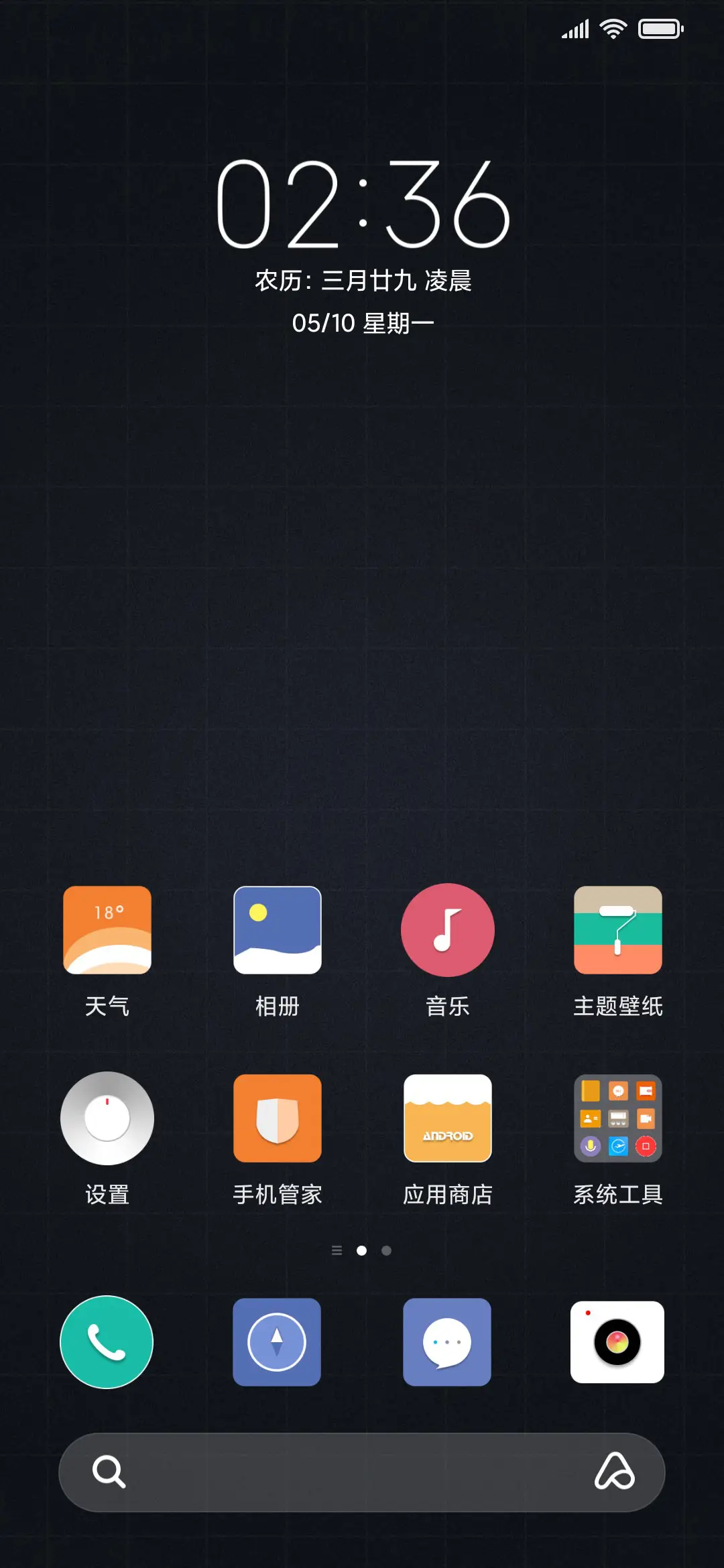Image resolution: width=724 pixels, height=1568 pixels.
Task: Open the Phone dialer in the dock
Action: tap(107, 1342)
